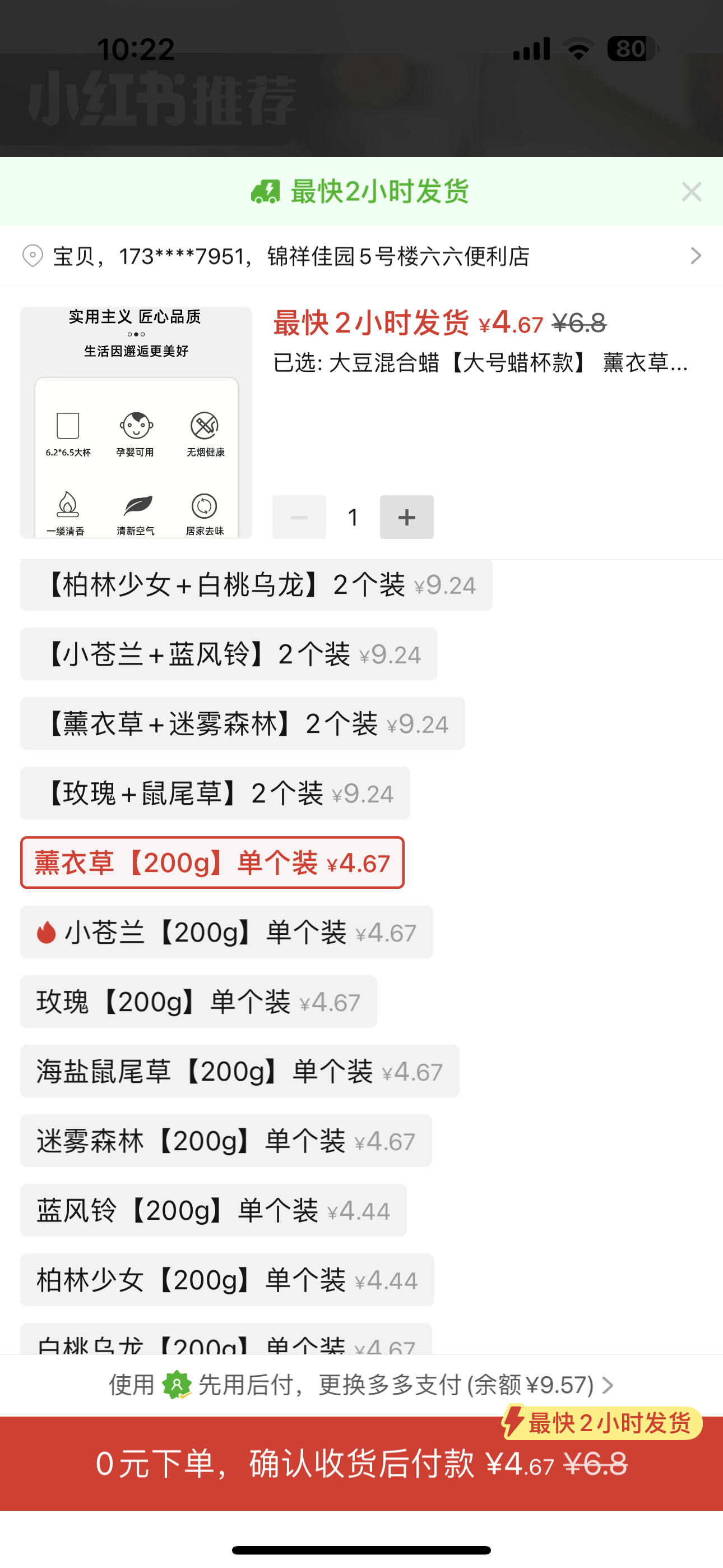
Task: Tap the selected 薰衣草【200g】单个装 option
Action: [x=212, y=863]
